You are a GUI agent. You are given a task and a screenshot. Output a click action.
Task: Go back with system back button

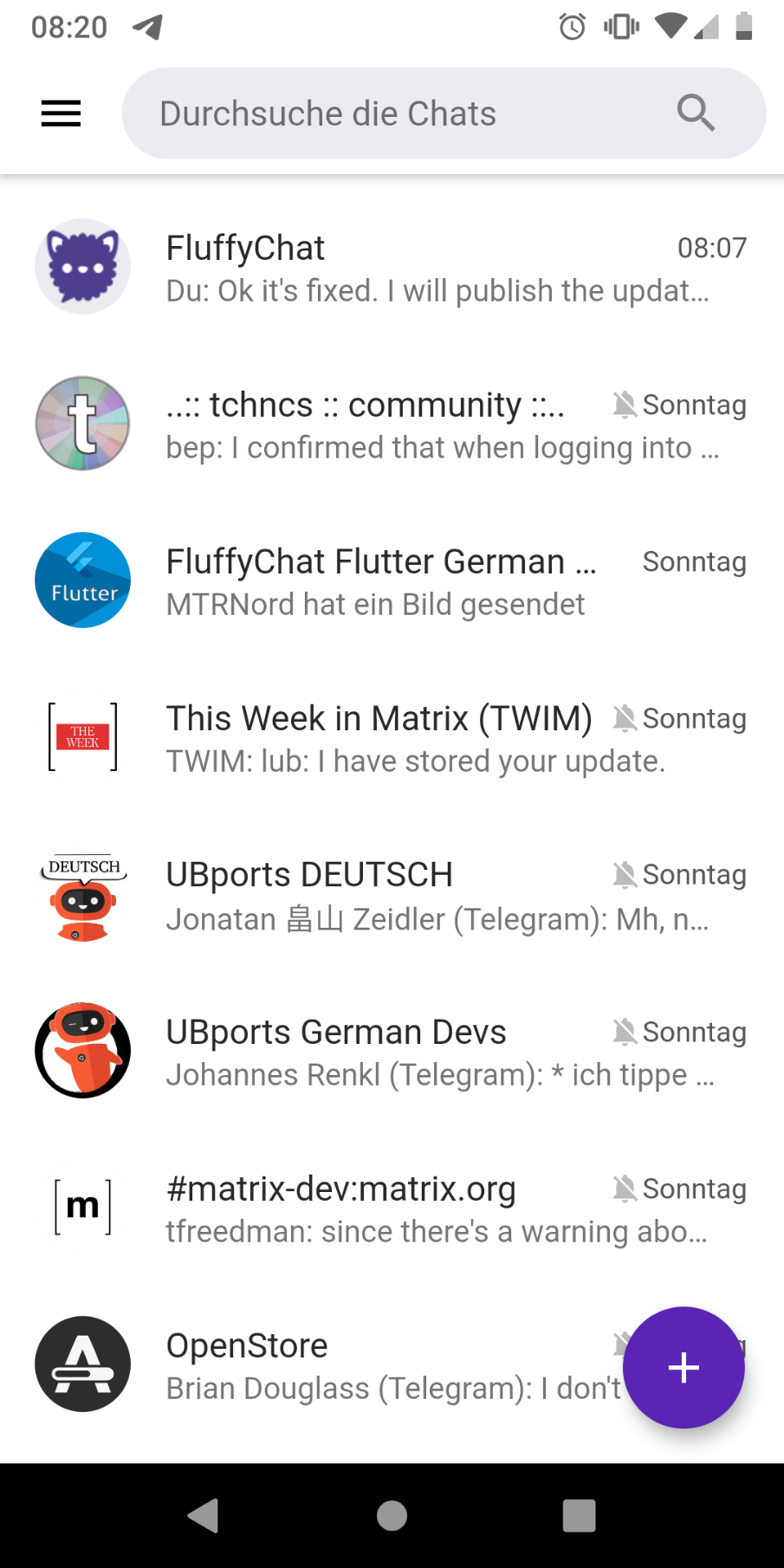[x=204, y=1515]
